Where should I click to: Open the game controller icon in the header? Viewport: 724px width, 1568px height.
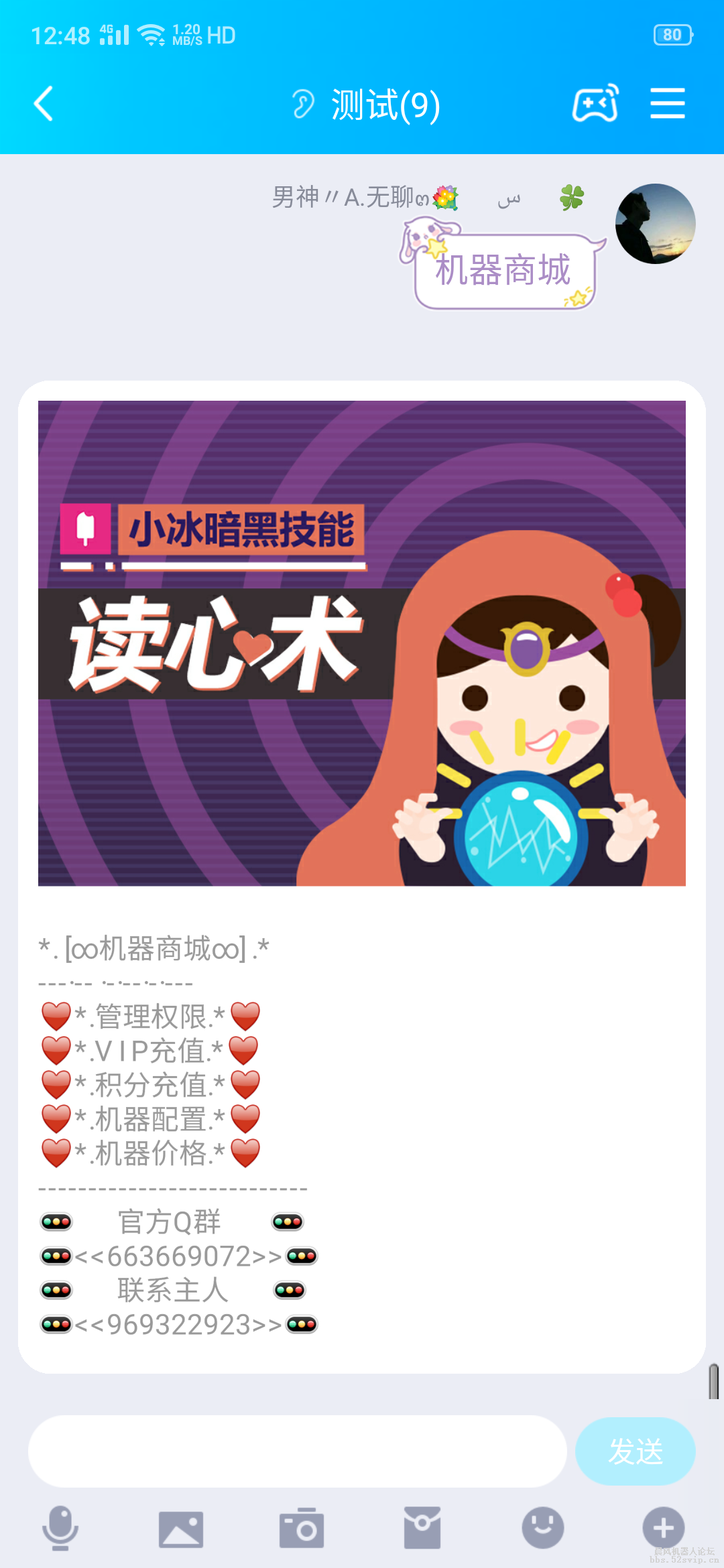click(595, 104)
